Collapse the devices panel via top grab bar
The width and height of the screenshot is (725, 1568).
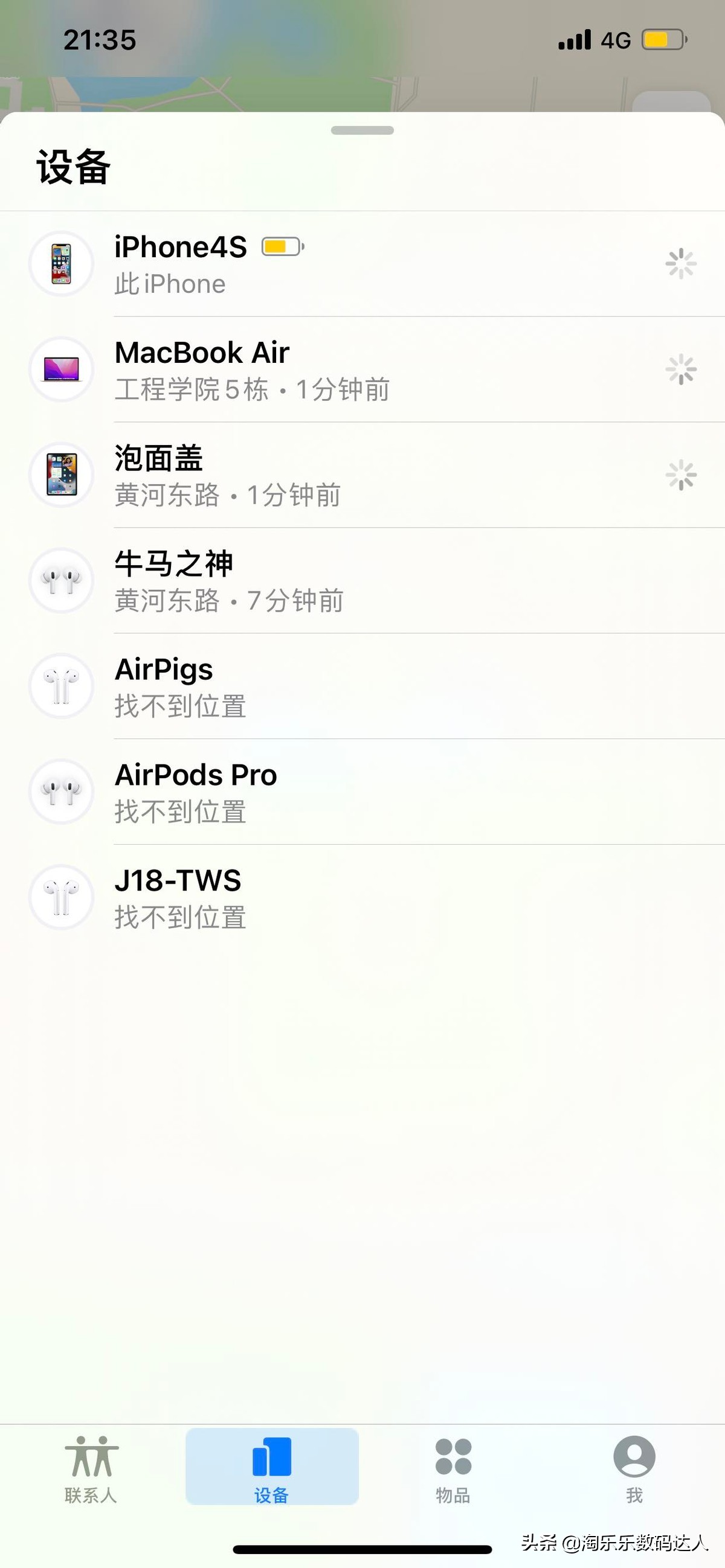[x=362, y=130]
